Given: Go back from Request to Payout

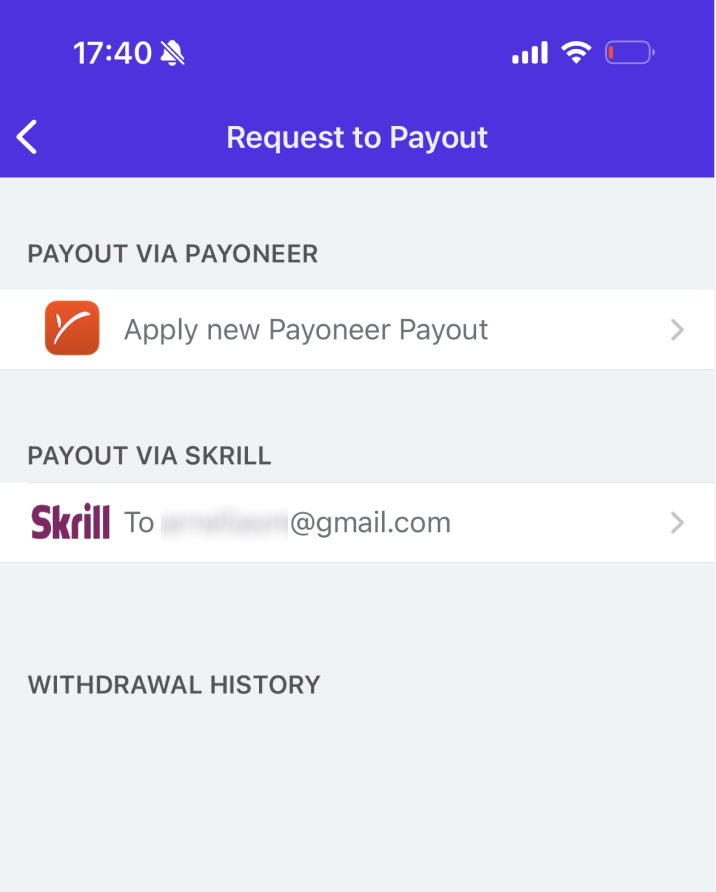Looking at the screenshot, I should pos(28,137).
